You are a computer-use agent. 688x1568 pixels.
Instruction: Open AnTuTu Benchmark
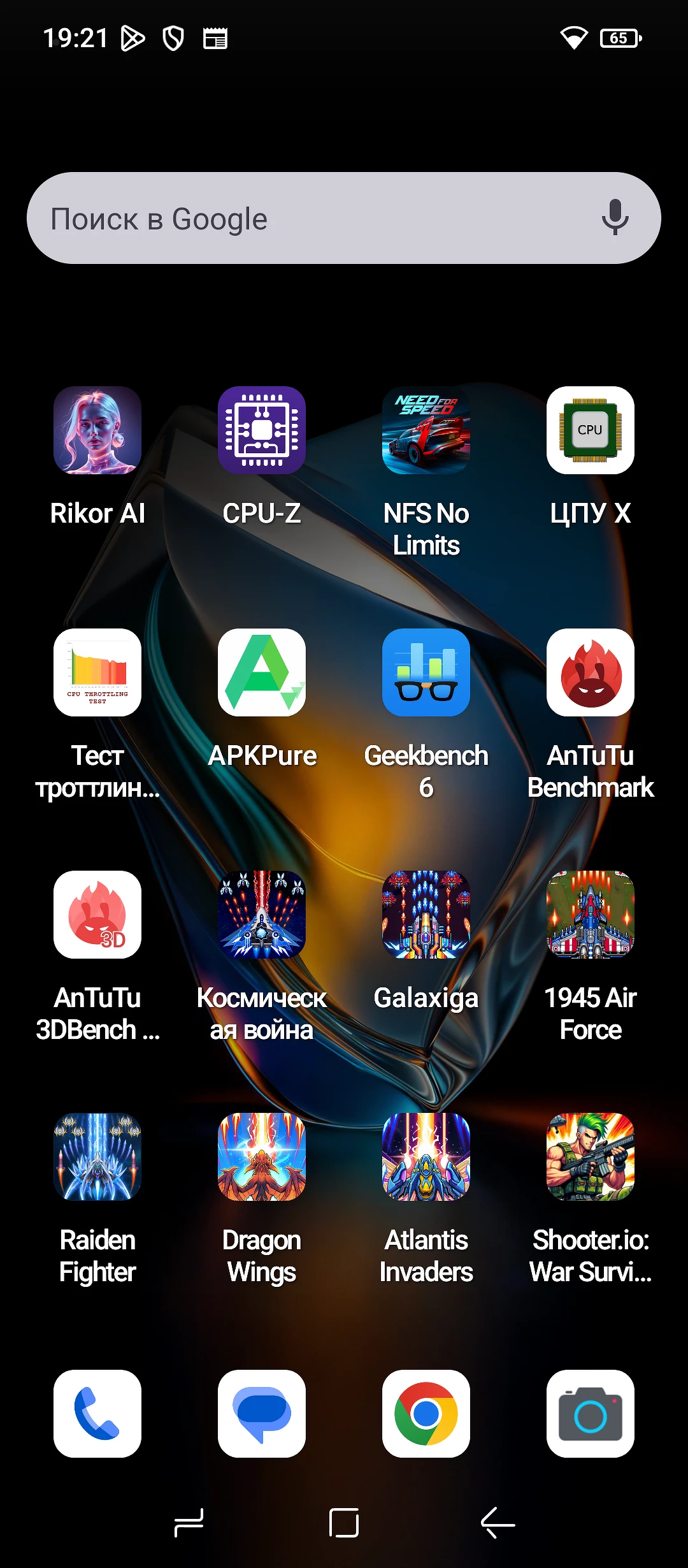tap(591, 672)
